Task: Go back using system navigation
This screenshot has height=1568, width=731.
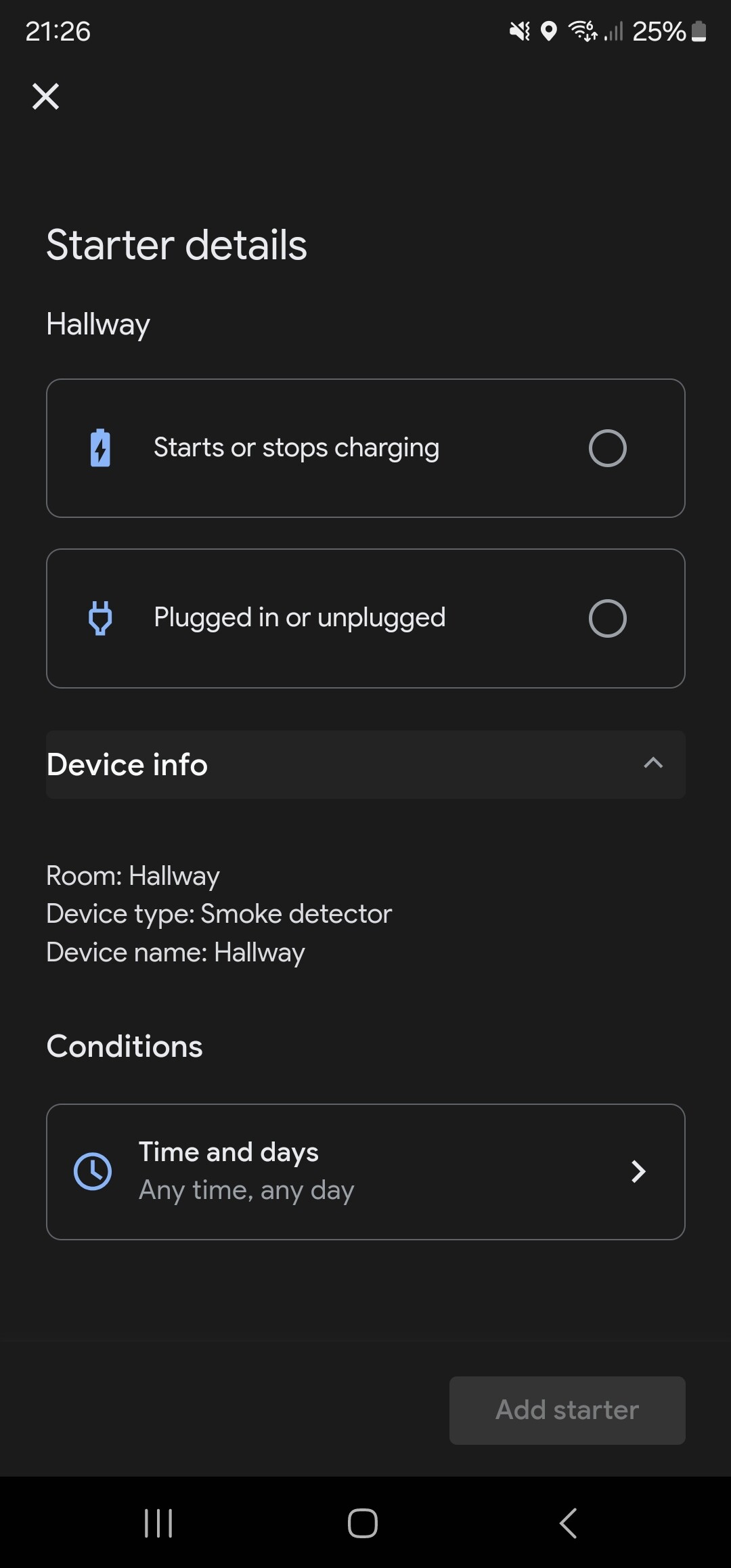Action: click(569, 1523)
